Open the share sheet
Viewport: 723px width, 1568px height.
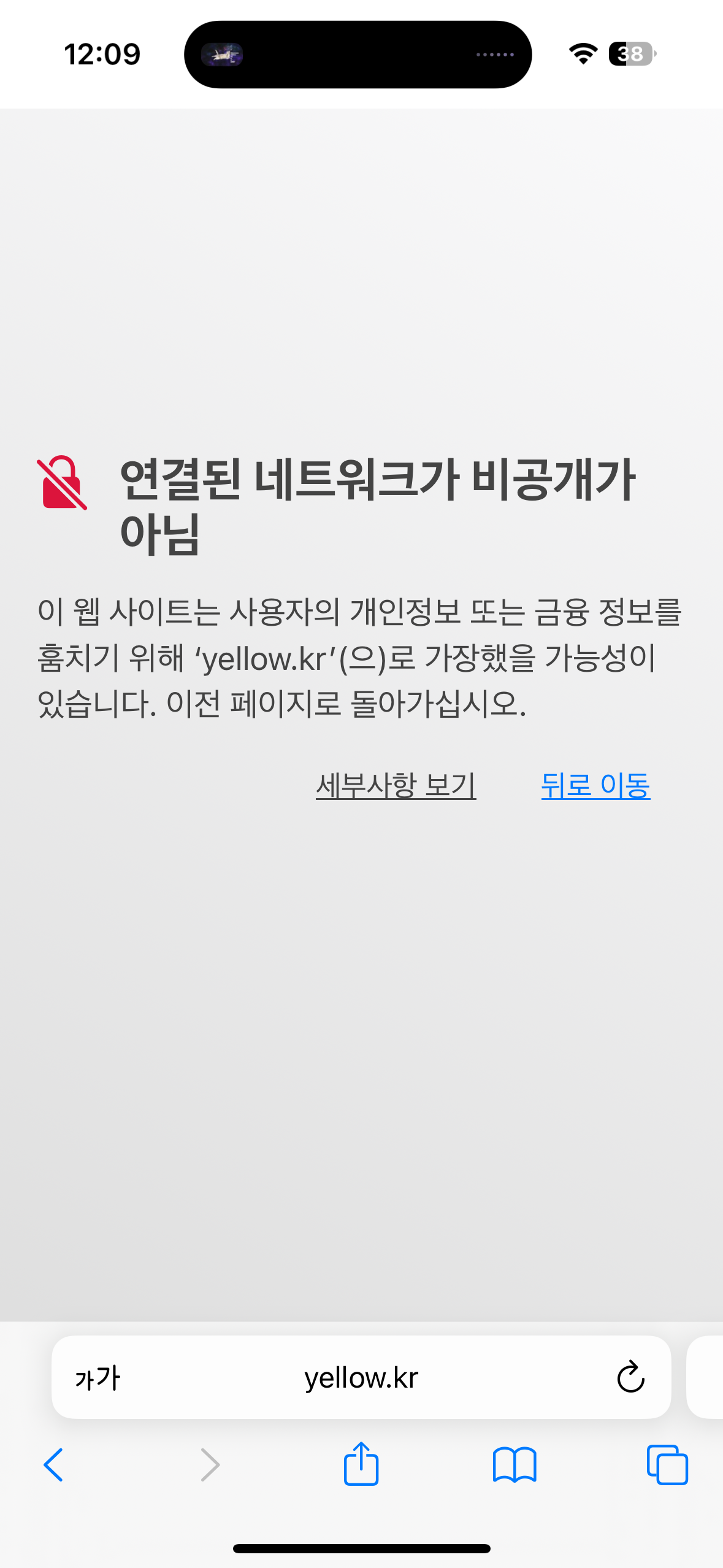tap(361, 1464)
